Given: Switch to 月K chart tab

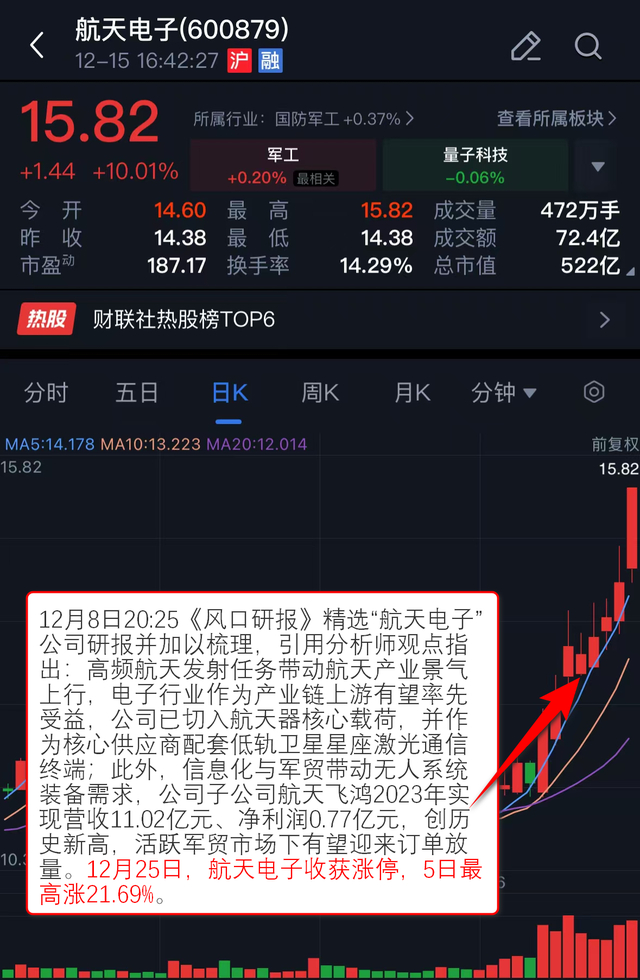Looking at the screenshot, I should [412, 392].
